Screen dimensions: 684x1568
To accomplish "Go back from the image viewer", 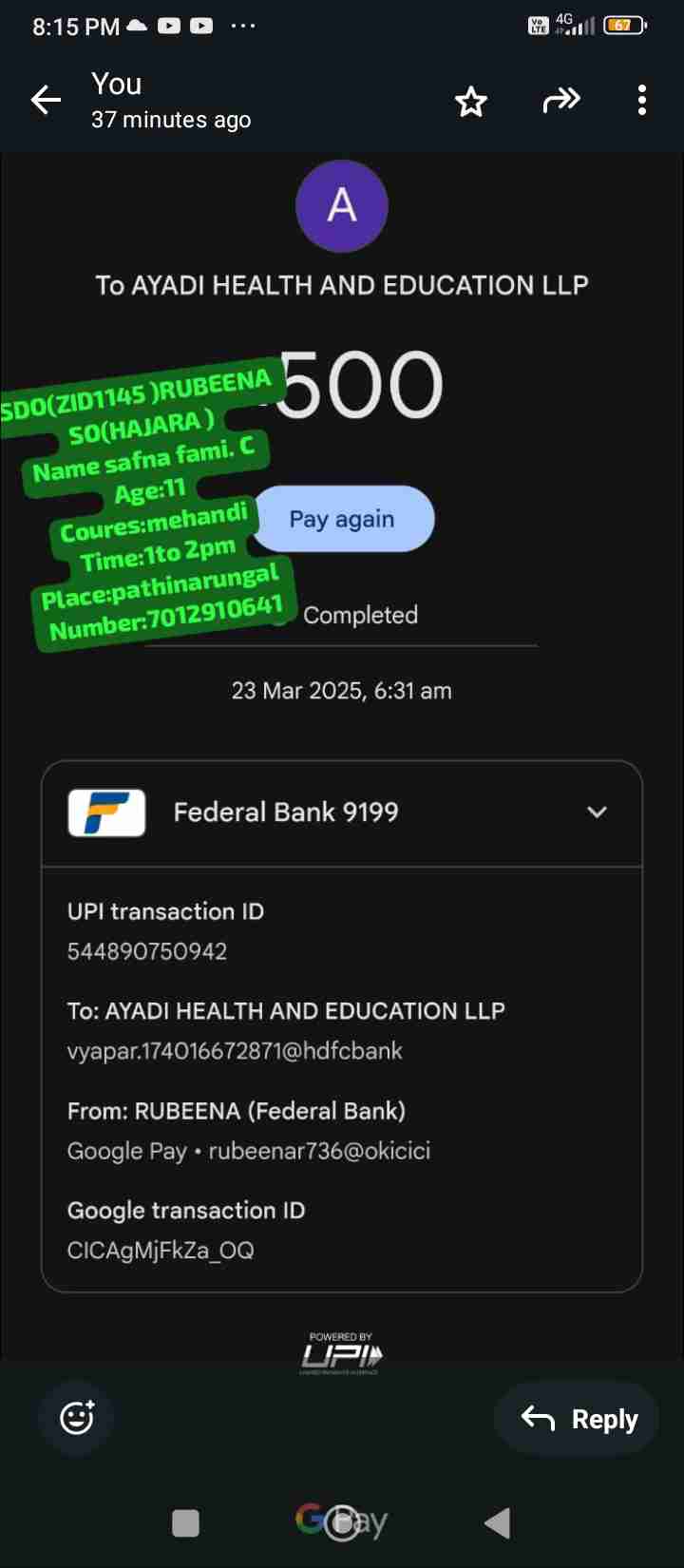I will click(46, 100).
